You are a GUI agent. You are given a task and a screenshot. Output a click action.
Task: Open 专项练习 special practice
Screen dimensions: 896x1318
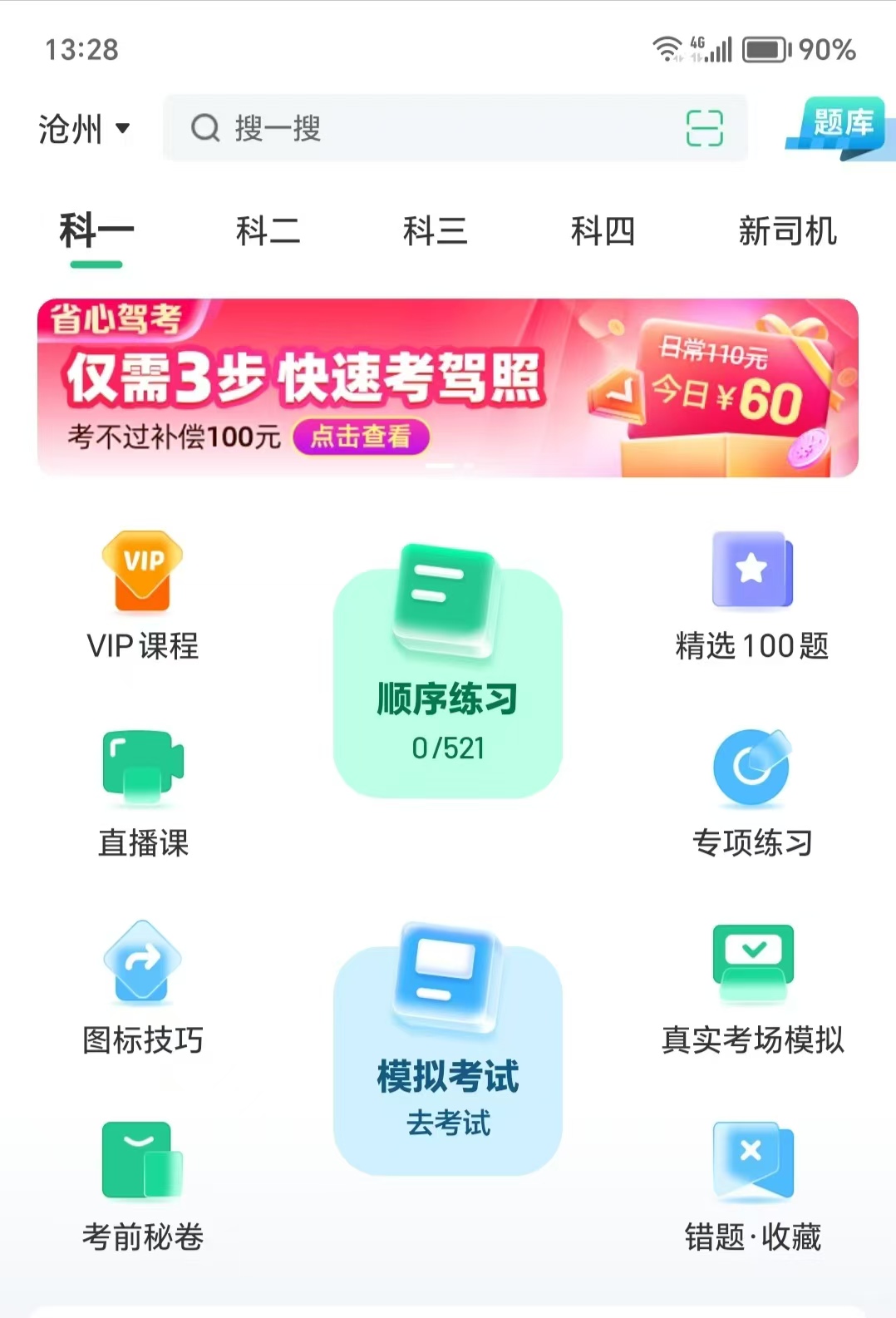(x=752, y=792)
